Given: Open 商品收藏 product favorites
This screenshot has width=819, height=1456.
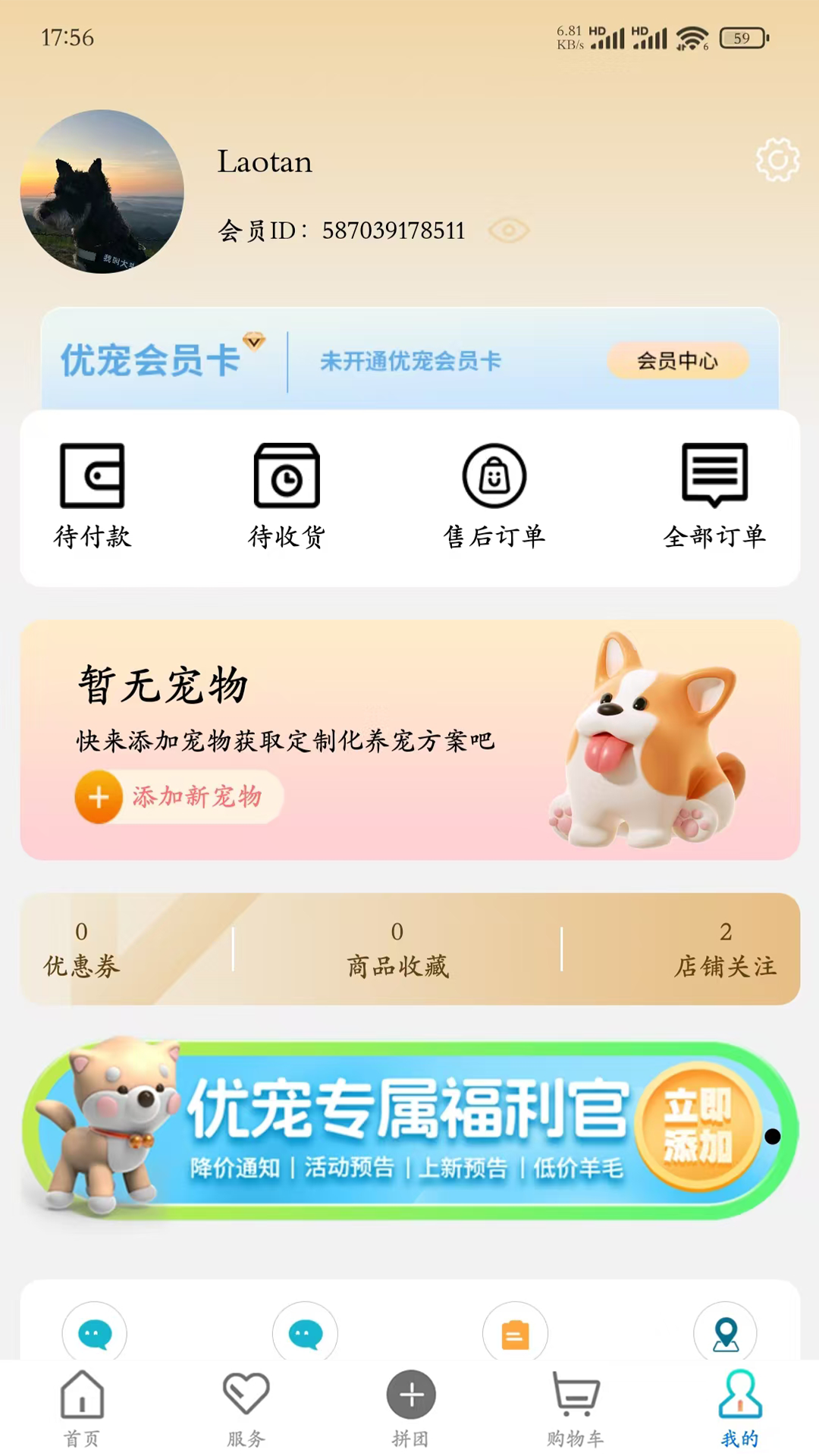Looking at the screenshot, I should click(397, 949).
